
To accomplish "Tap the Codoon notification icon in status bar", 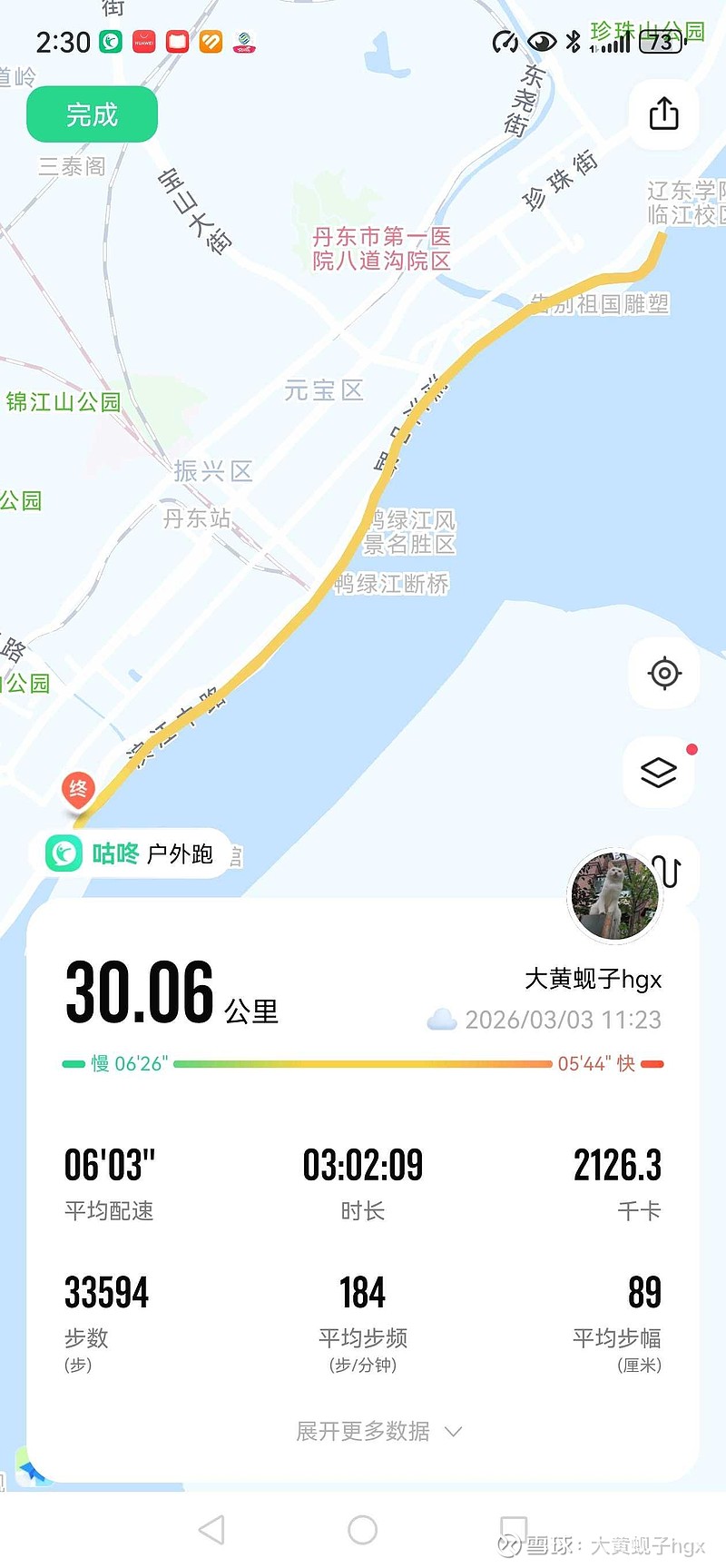I will click(111, 41).
